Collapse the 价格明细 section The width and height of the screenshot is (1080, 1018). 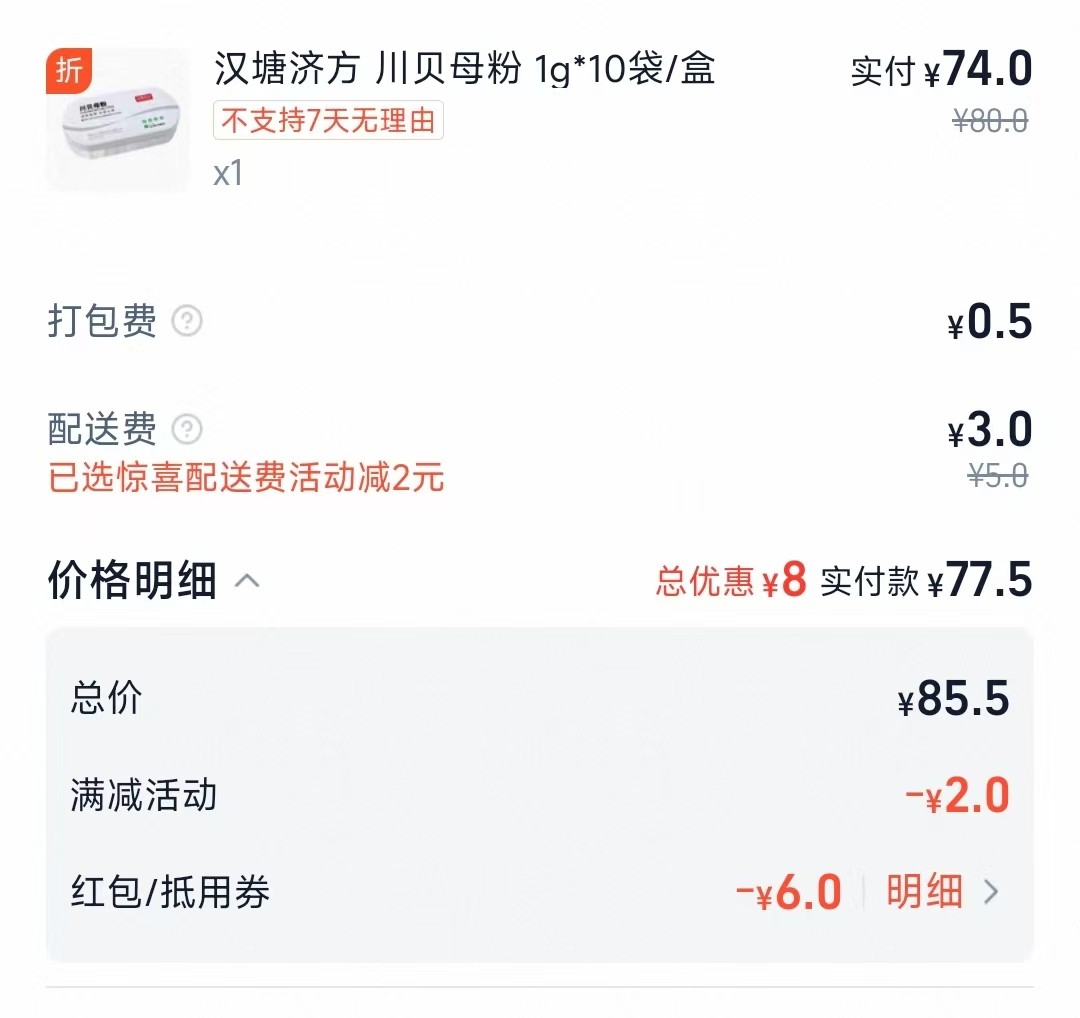(247, 581)
